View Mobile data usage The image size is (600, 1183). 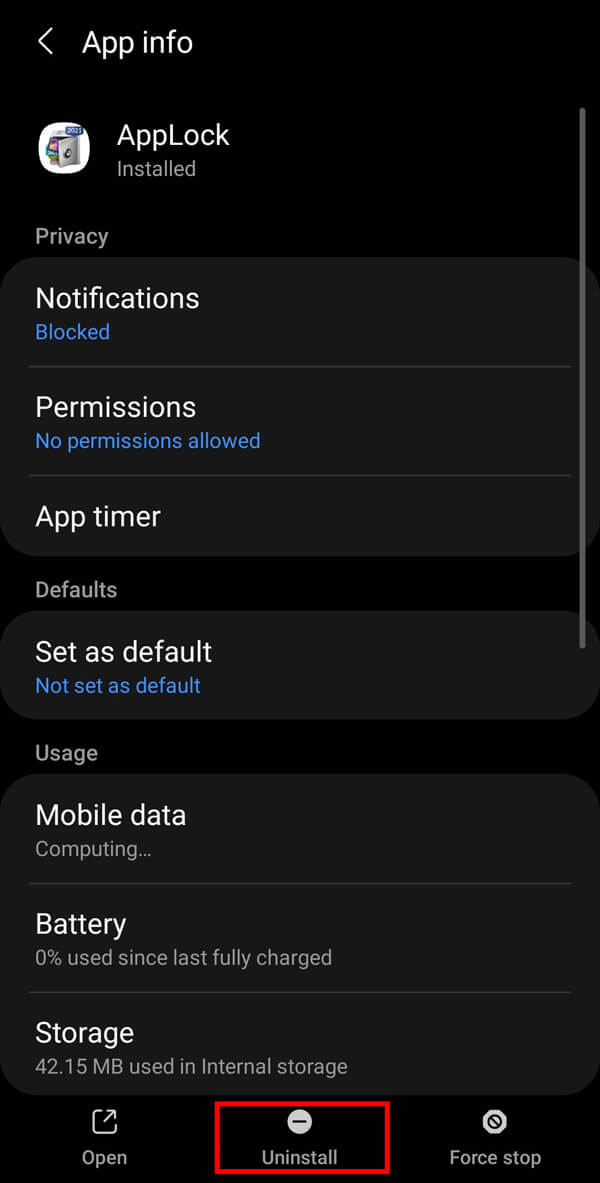[290, 829]
